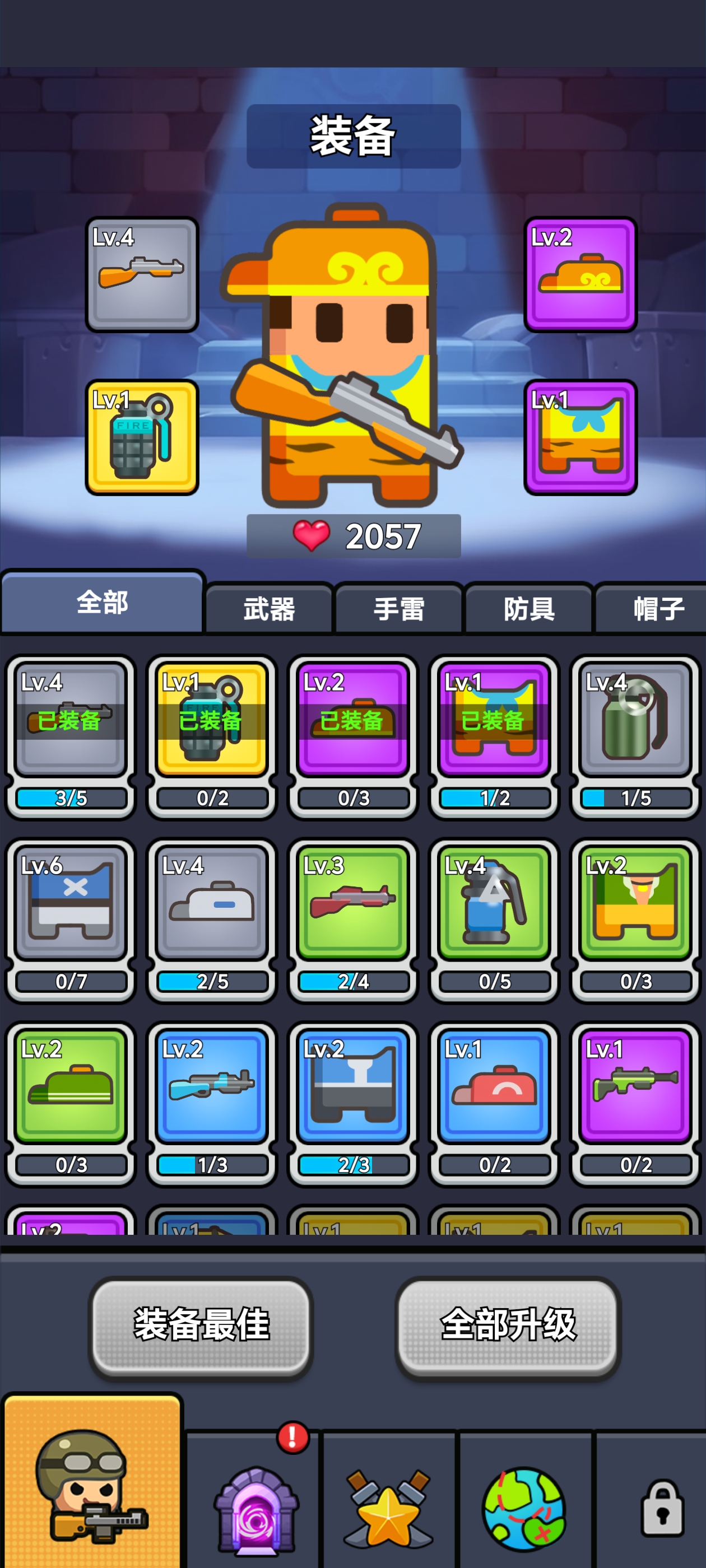Select the 全部 tab
This screenshot has width=706, height=1568.
[x=102, y=603]
